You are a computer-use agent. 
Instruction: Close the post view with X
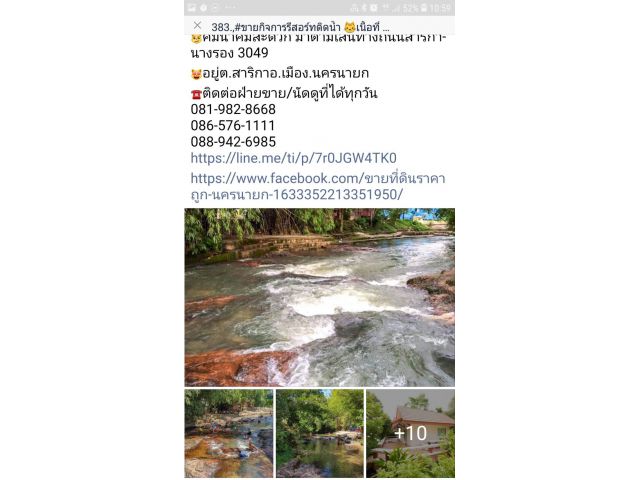(197, 26)
